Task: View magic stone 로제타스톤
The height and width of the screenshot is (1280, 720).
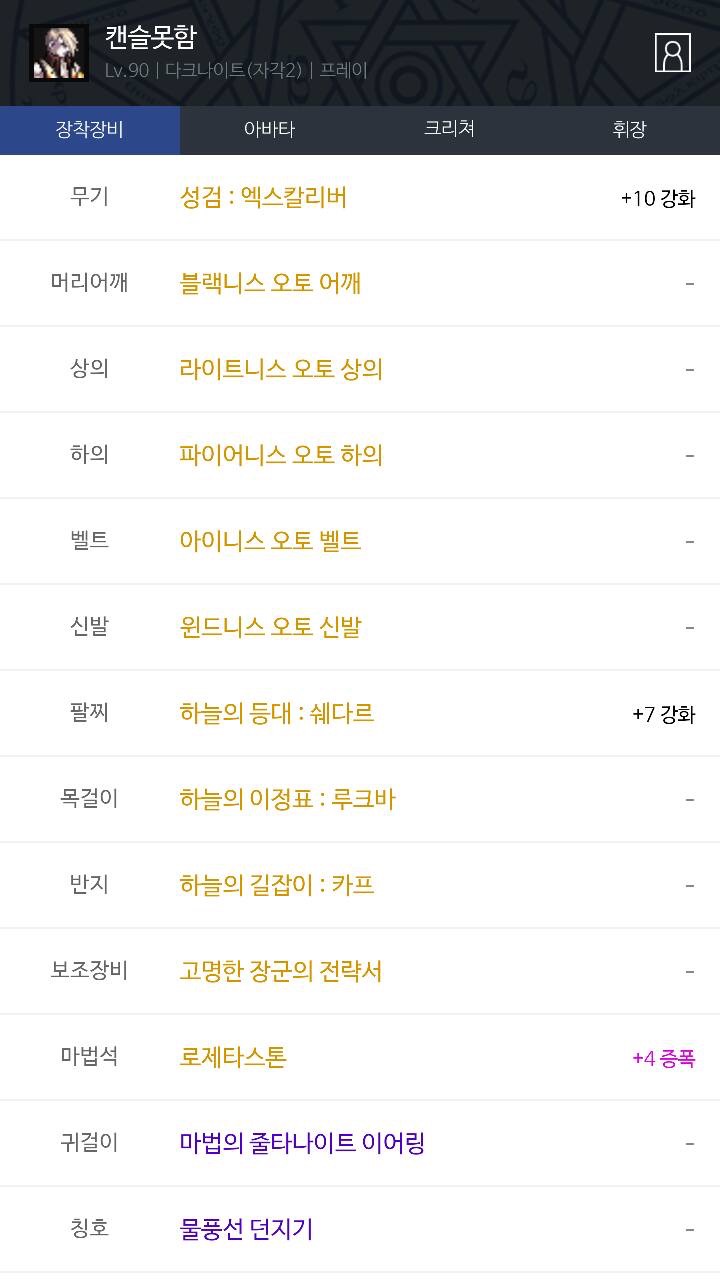Action: click(x=233, y=1057)
